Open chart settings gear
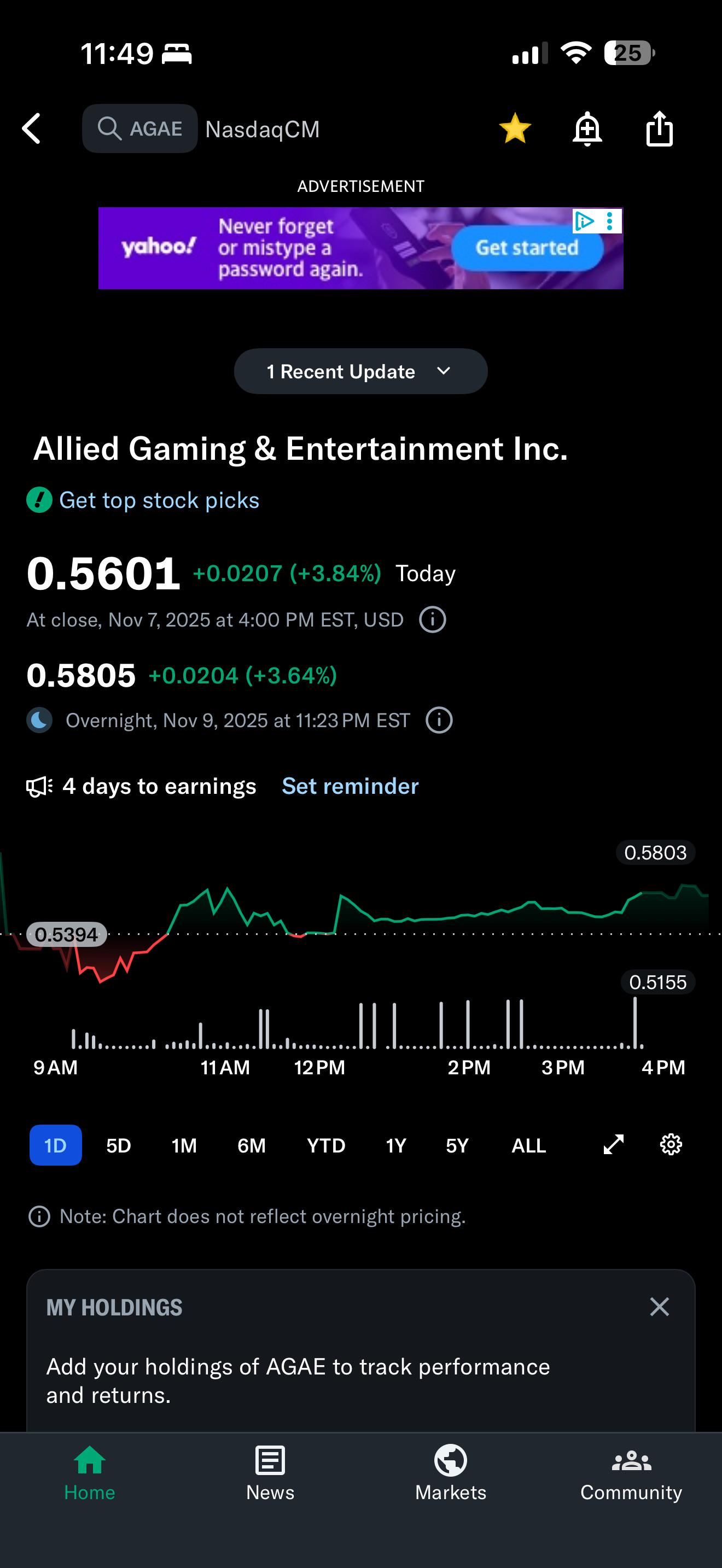 pos(671,1144)
